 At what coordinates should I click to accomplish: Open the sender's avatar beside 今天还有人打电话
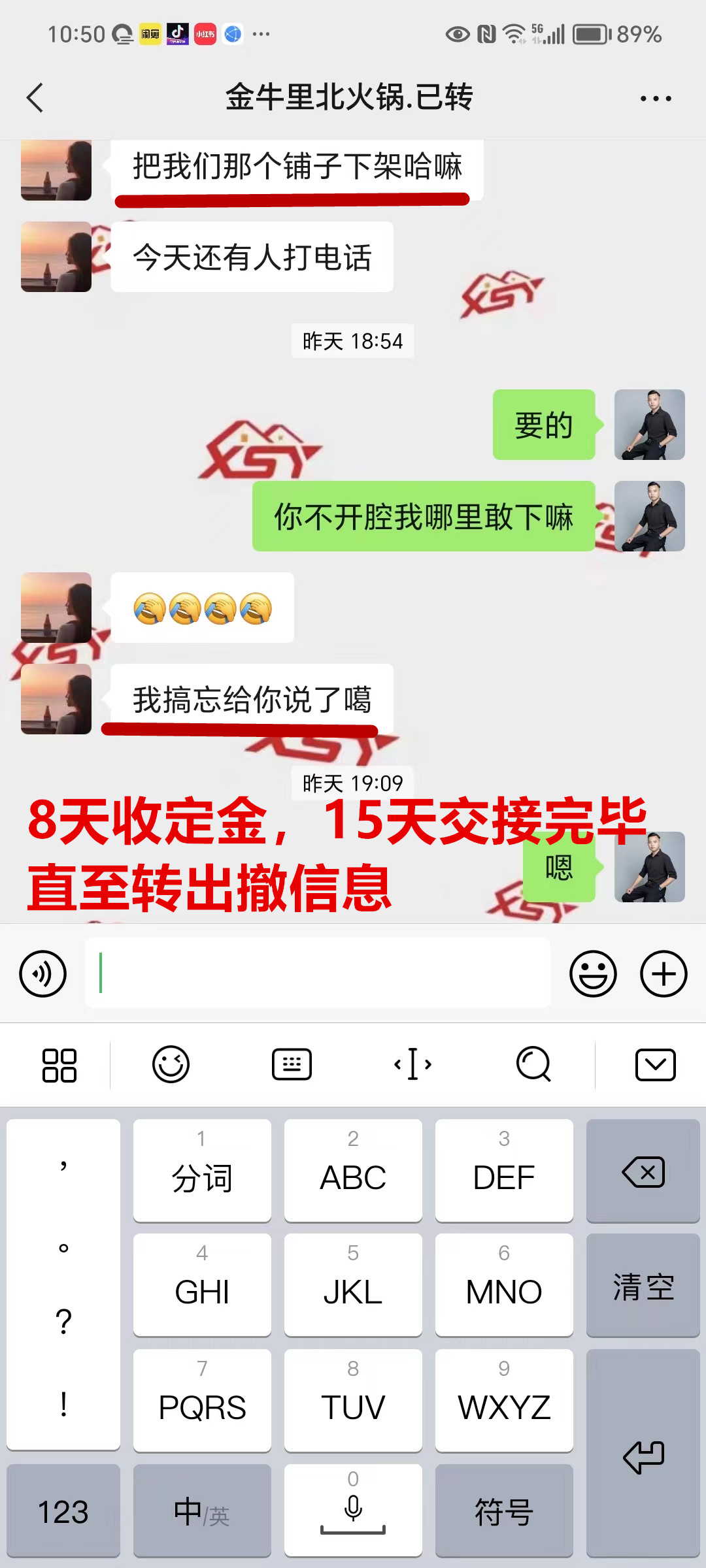56,257
